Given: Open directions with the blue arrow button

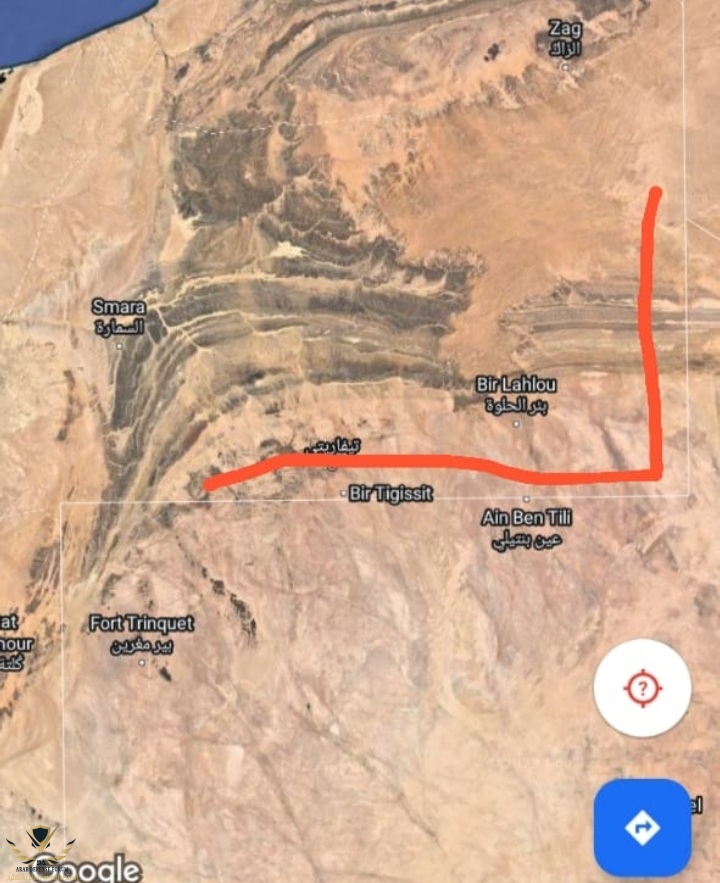Looking at the screenshot, I should pos(642,827).
